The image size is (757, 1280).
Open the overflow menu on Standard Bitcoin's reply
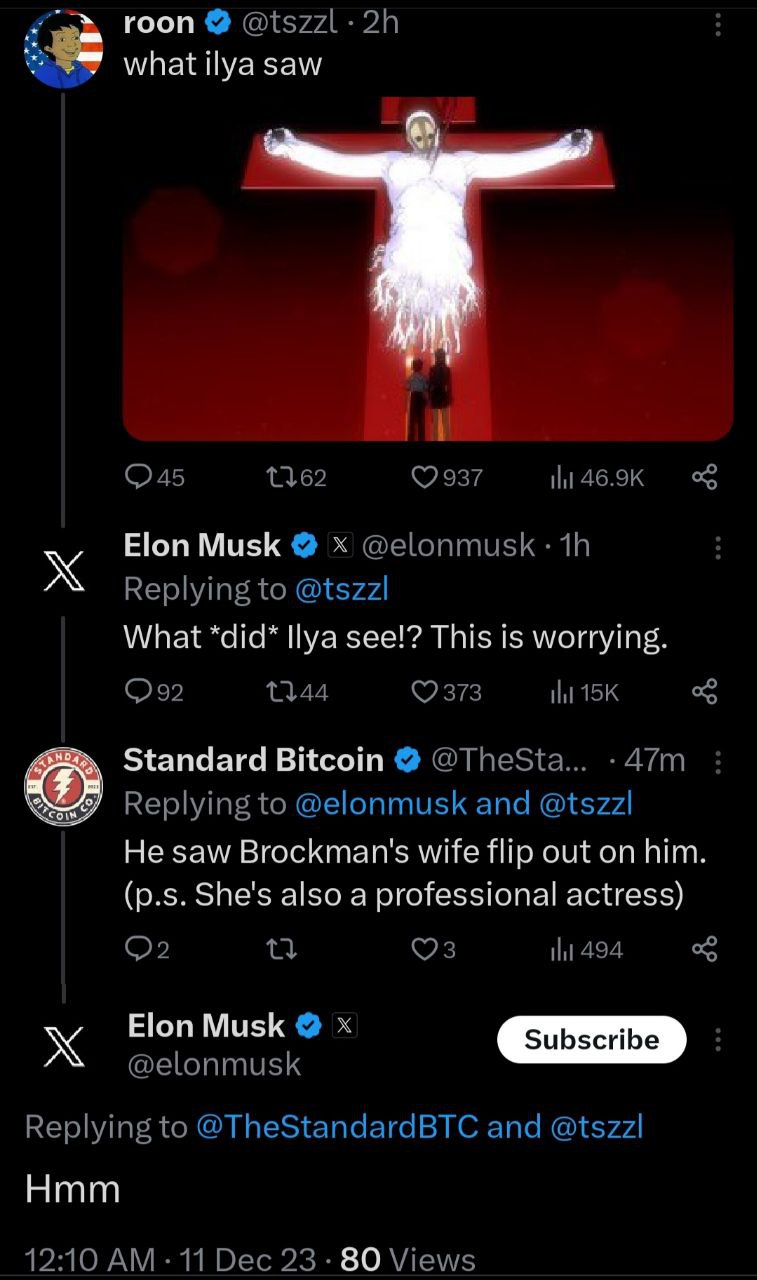point(717,762)
